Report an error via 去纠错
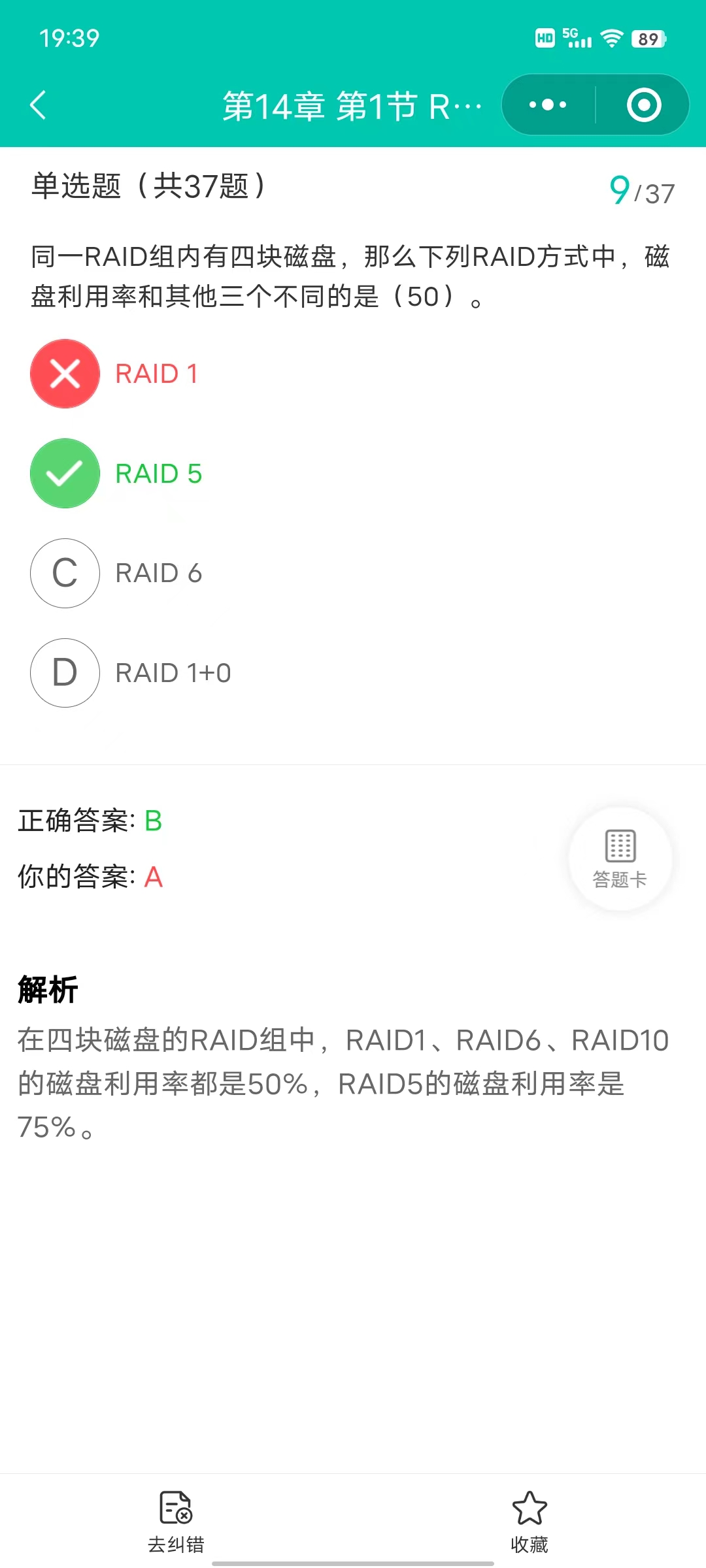Screen dimensions: 706x1568 pyautogui.click(x=176, y=1522)
